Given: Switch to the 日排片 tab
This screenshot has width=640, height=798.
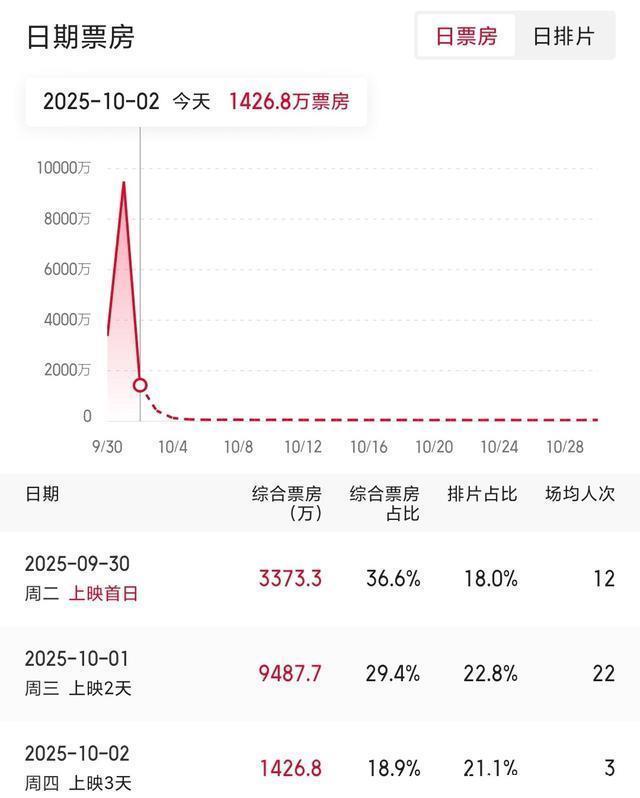Looking at the screenshot, I should point(563,37).
